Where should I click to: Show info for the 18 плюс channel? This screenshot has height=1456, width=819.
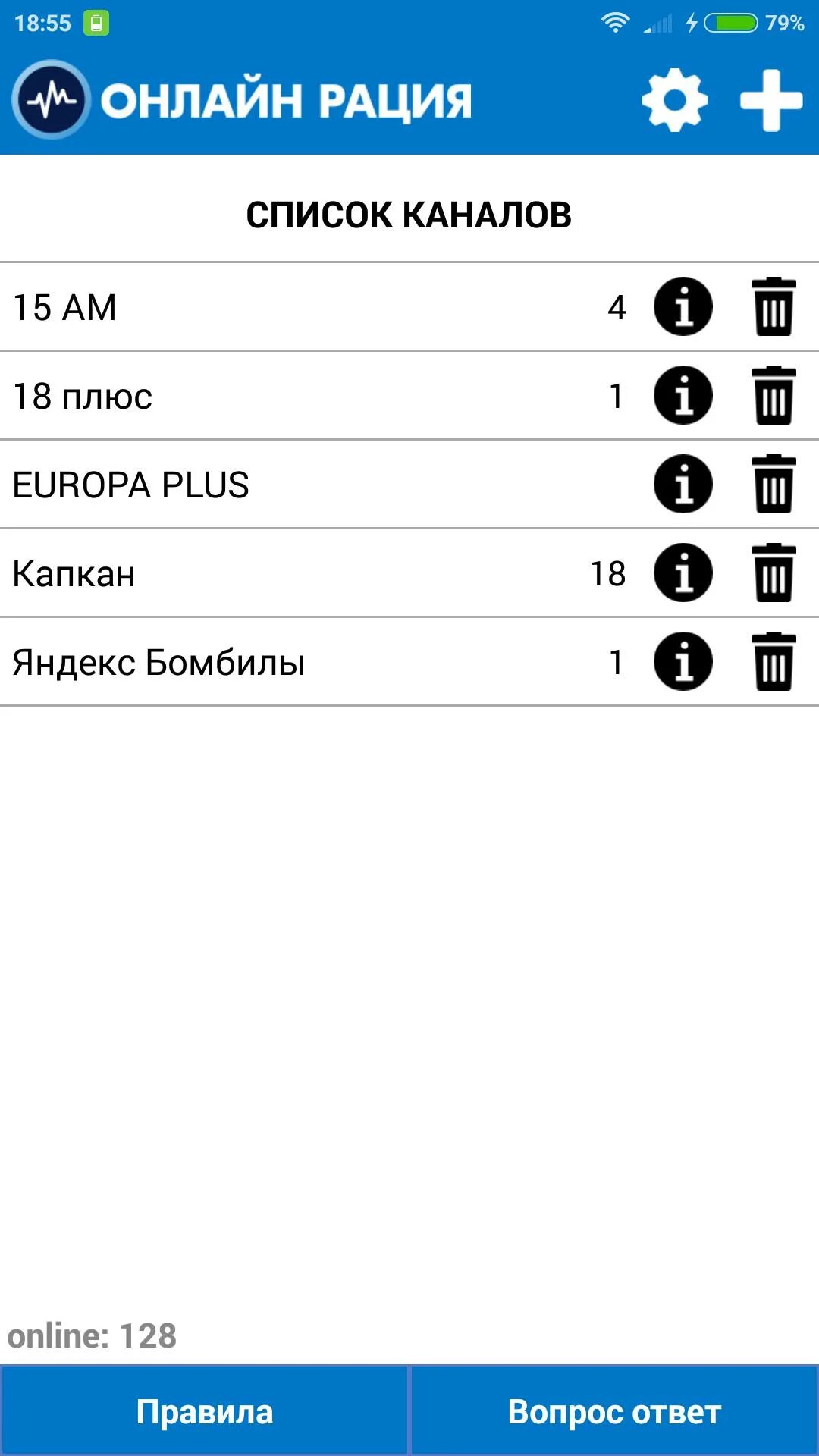pyautogui.click(x=682, y=395)
